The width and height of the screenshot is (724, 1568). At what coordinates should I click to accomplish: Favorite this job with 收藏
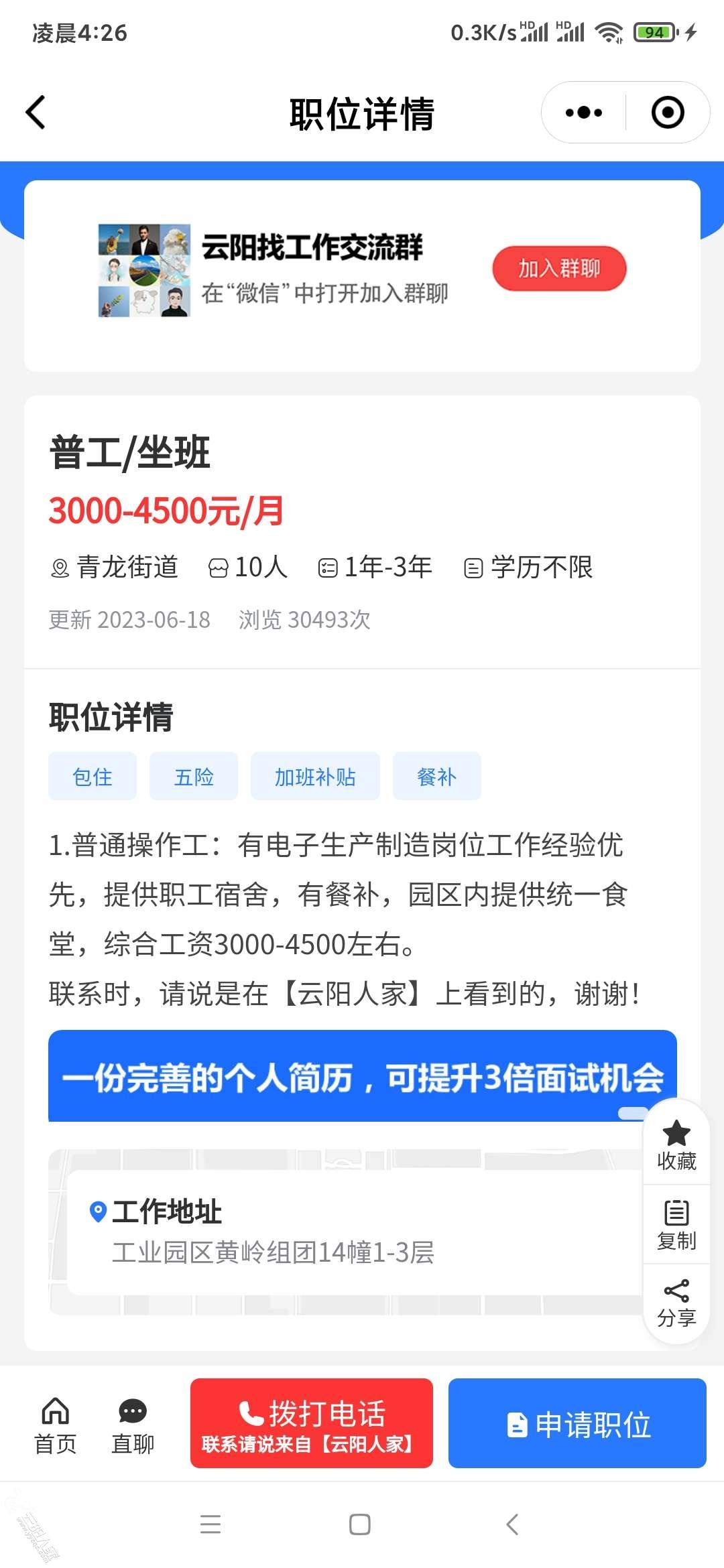tap(676, 1145)
